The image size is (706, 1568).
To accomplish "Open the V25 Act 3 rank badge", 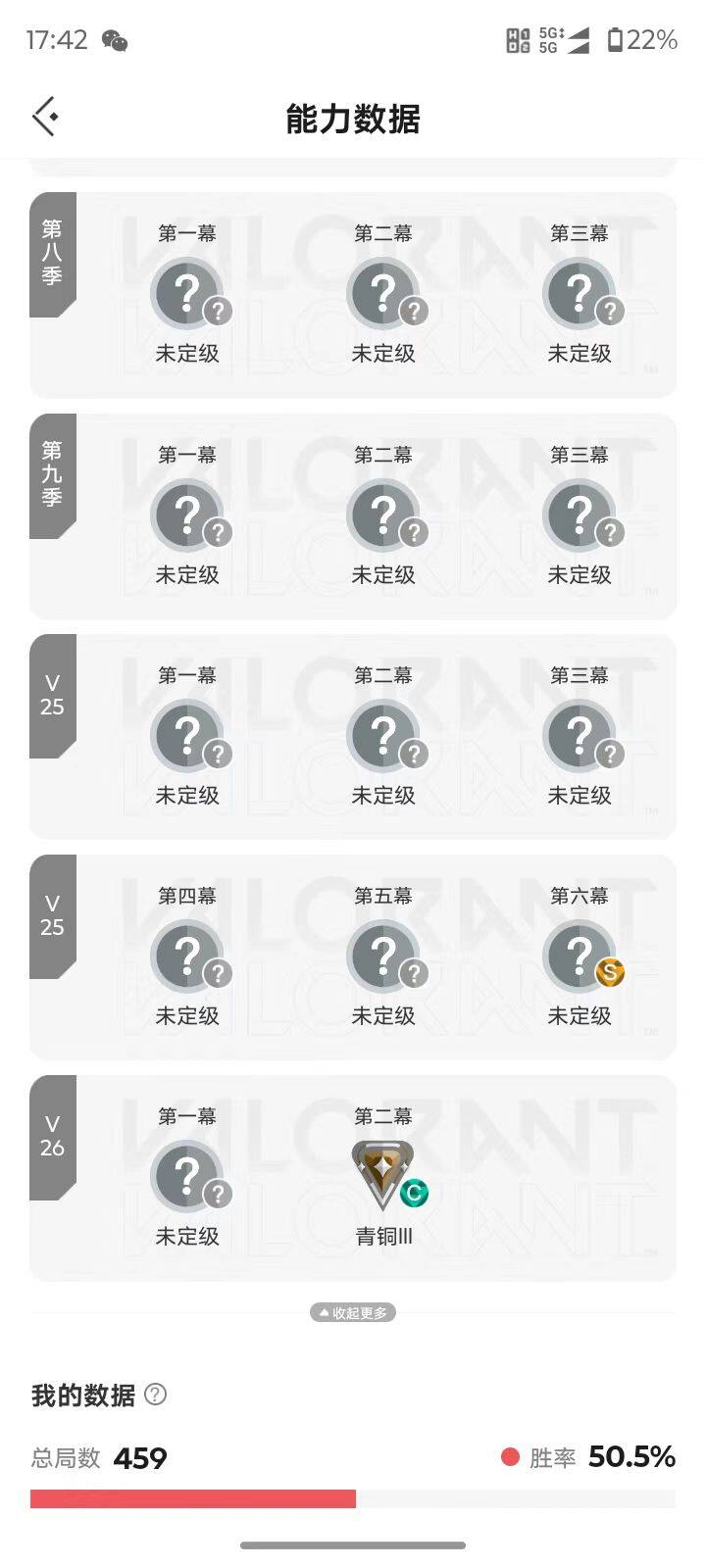I will (x=580, y=735).
